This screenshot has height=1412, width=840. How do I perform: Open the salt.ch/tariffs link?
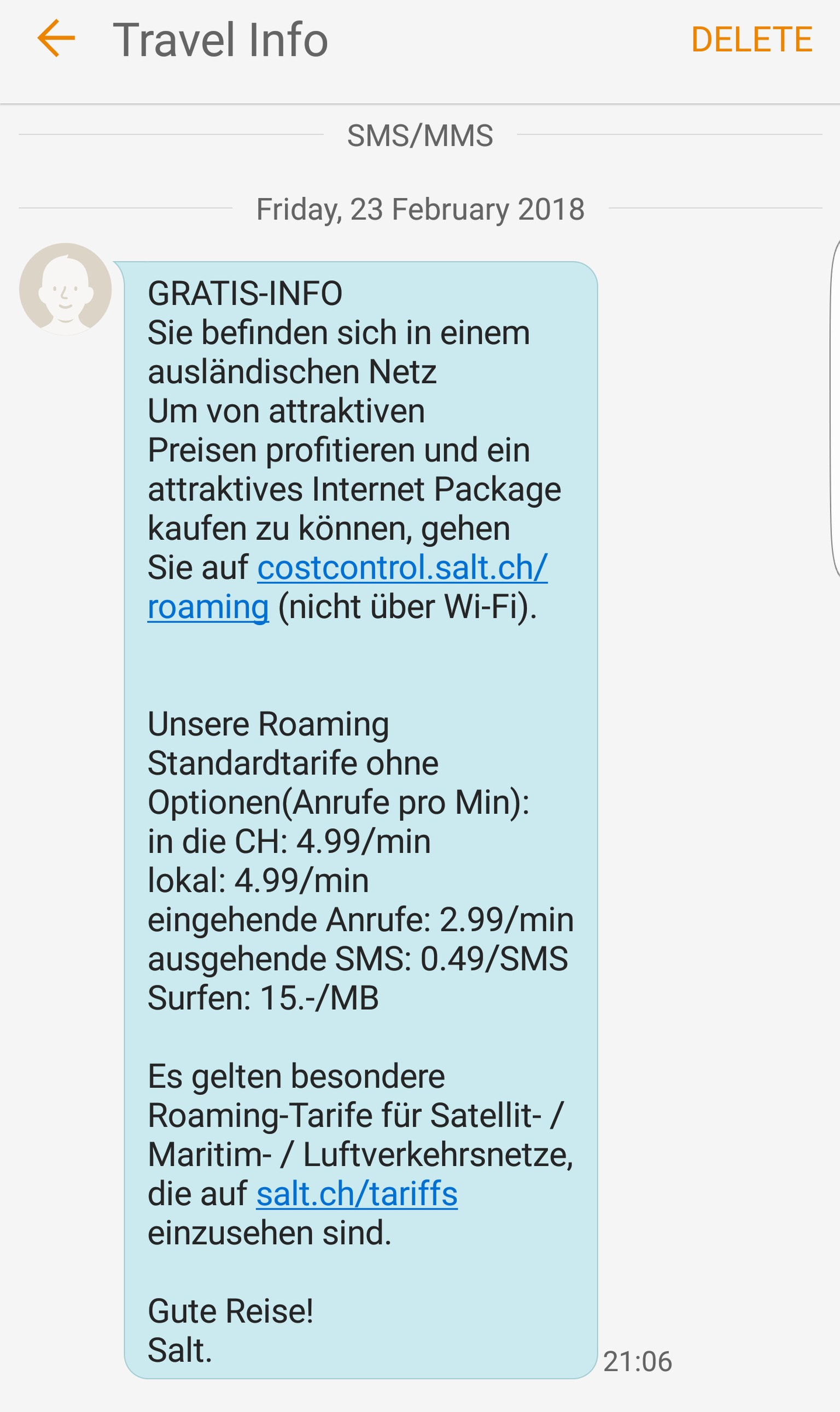point(357,1194)
